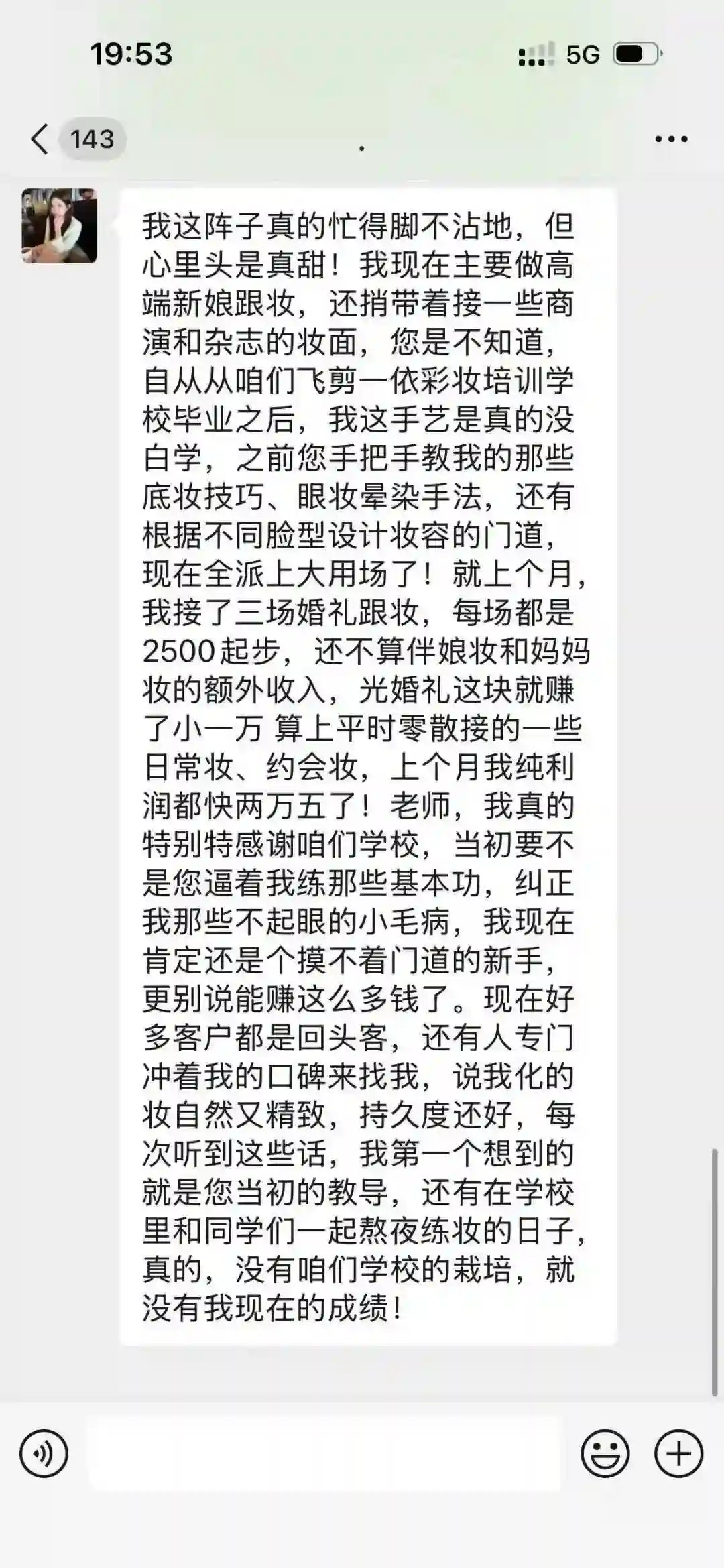Open the plus attachment menu
The height and width of the screenshot is (1568, 724).
click(x=678, y=1454)
